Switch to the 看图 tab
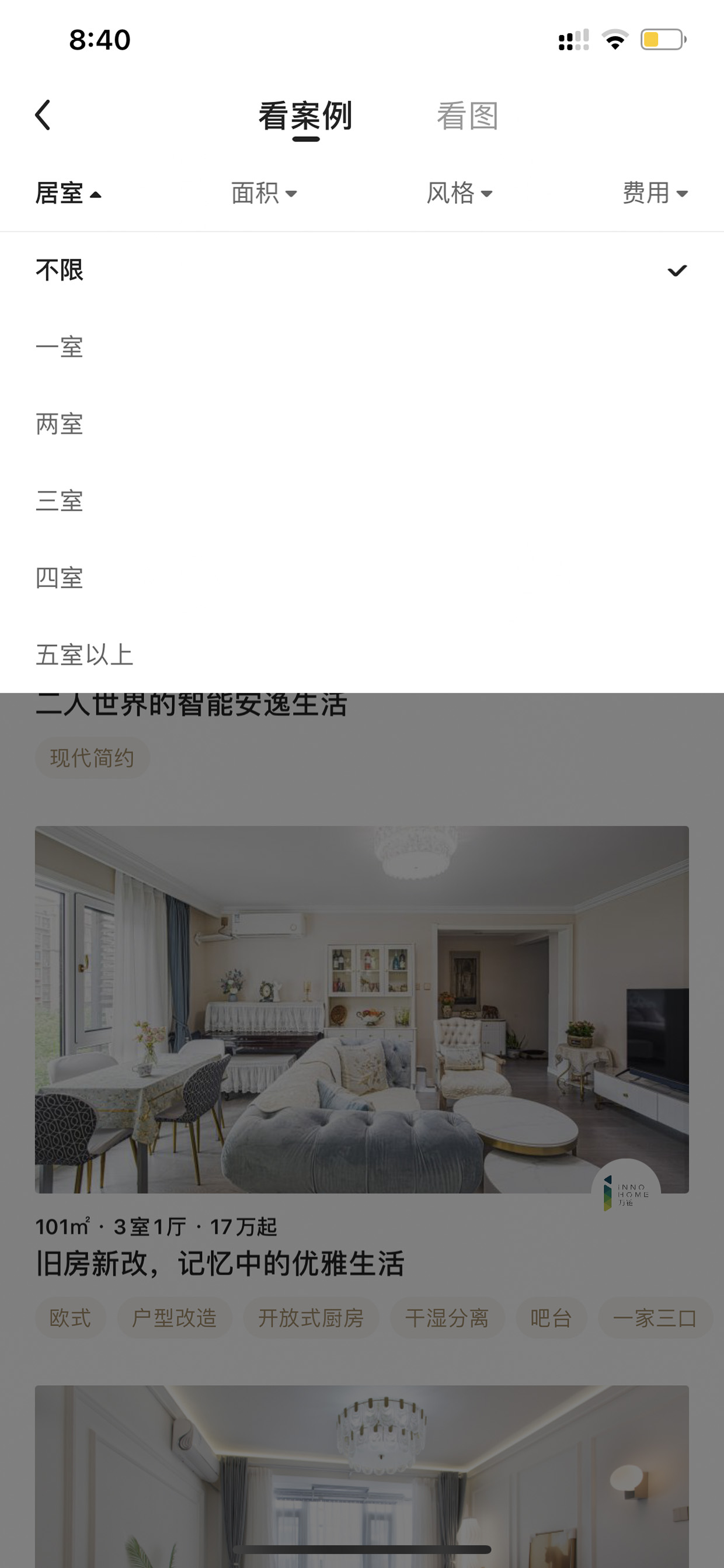 (467, 116)
